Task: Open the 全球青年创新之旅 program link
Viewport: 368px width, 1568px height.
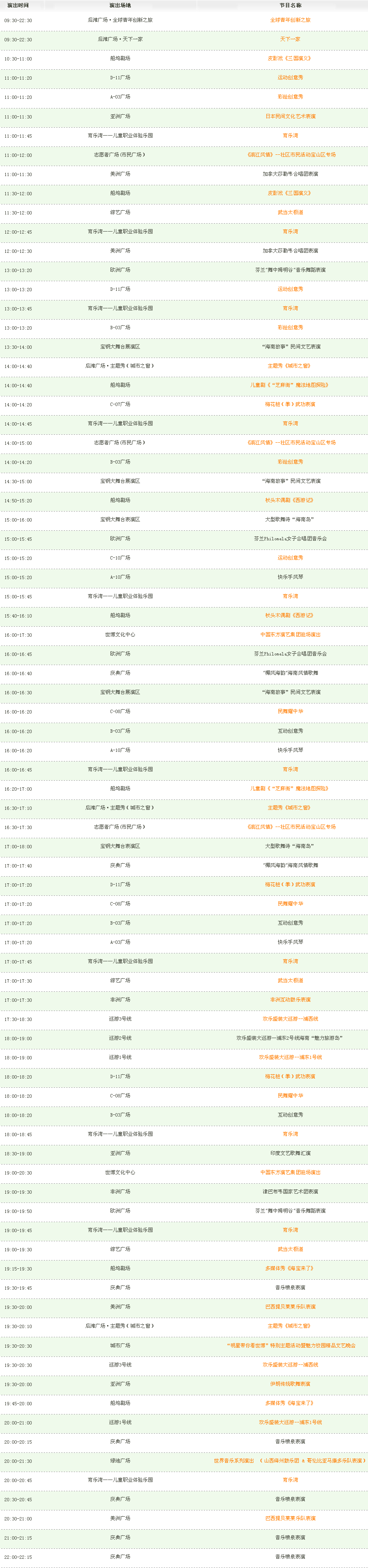Action: (290, 20)
